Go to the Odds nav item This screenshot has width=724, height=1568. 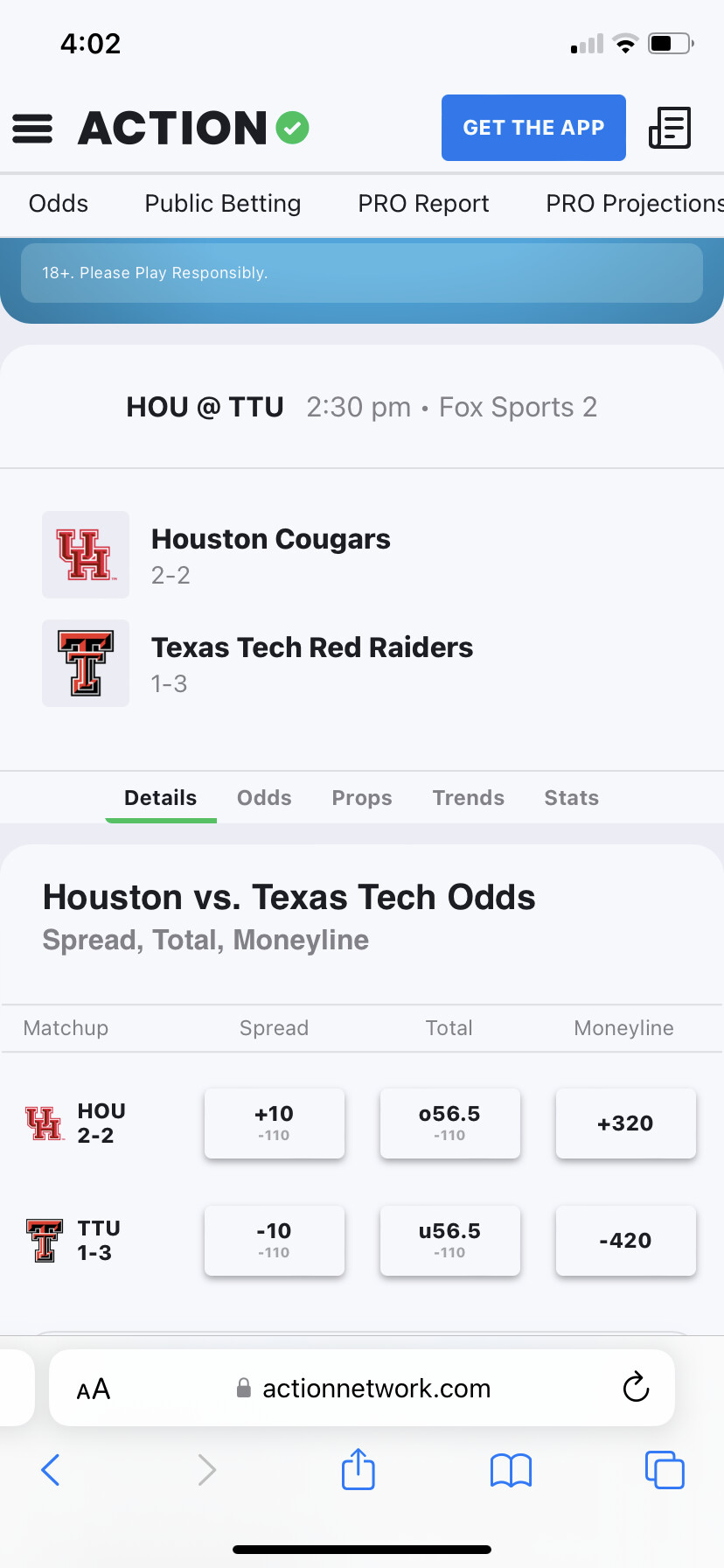click(59, 204)
